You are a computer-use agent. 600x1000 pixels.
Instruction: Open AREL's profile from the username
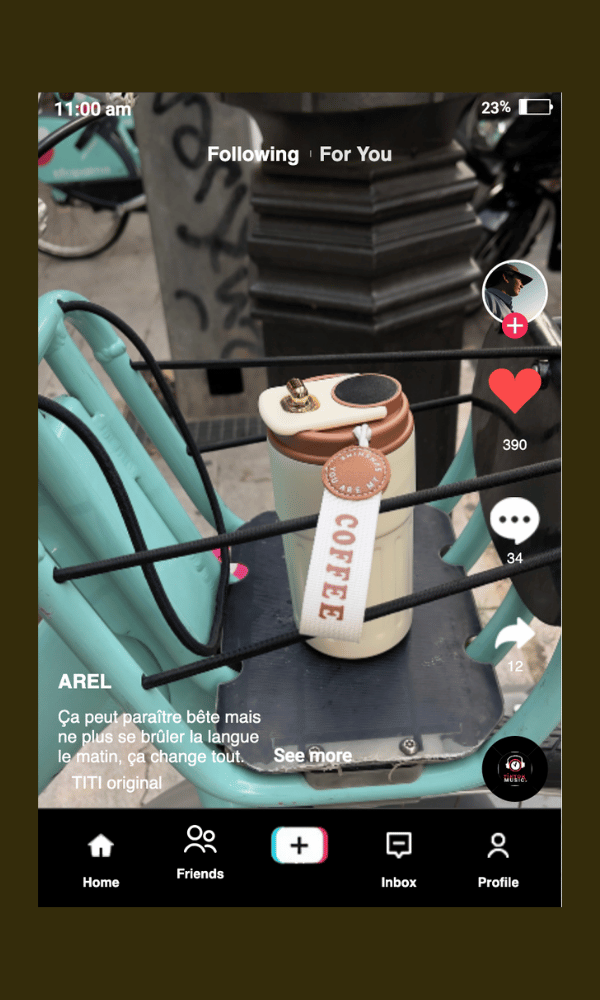(85, 682)
